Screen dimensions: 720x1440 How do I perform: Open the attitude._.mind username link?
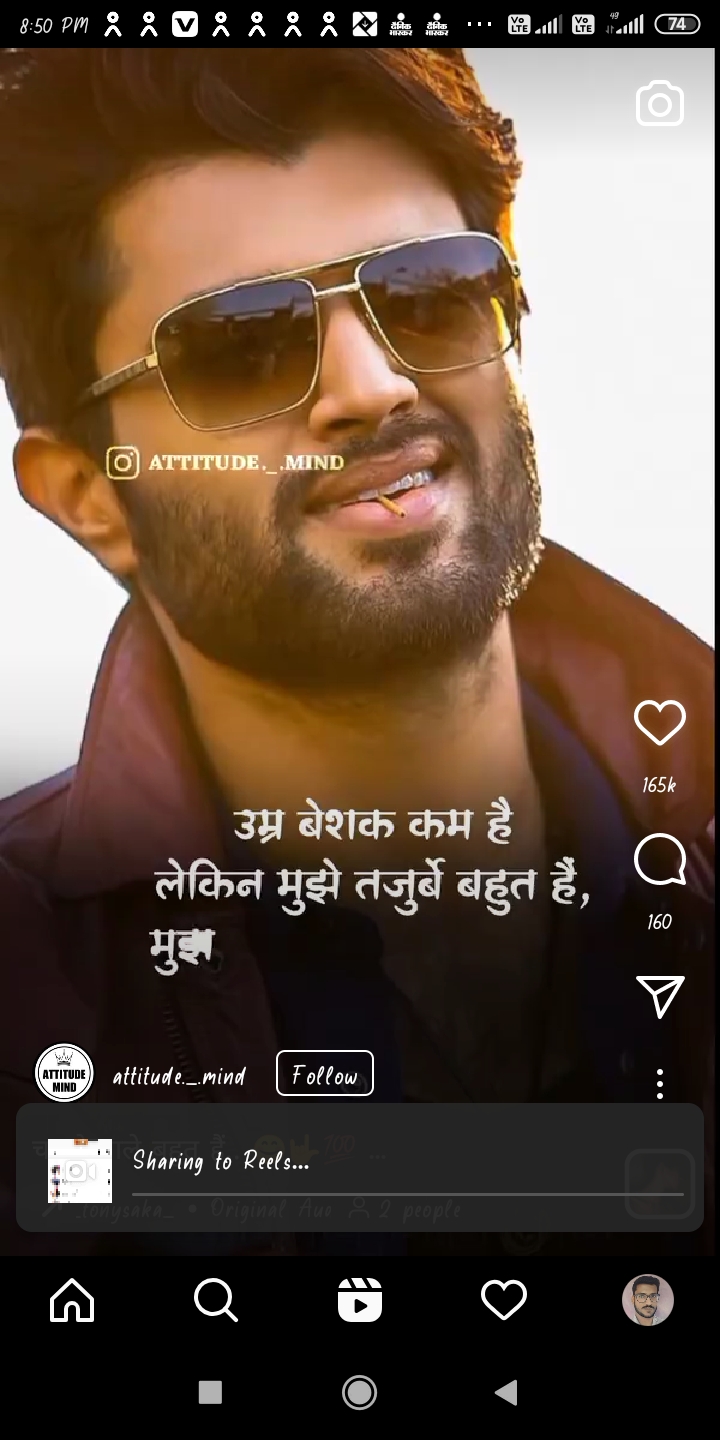[179, 1076]
